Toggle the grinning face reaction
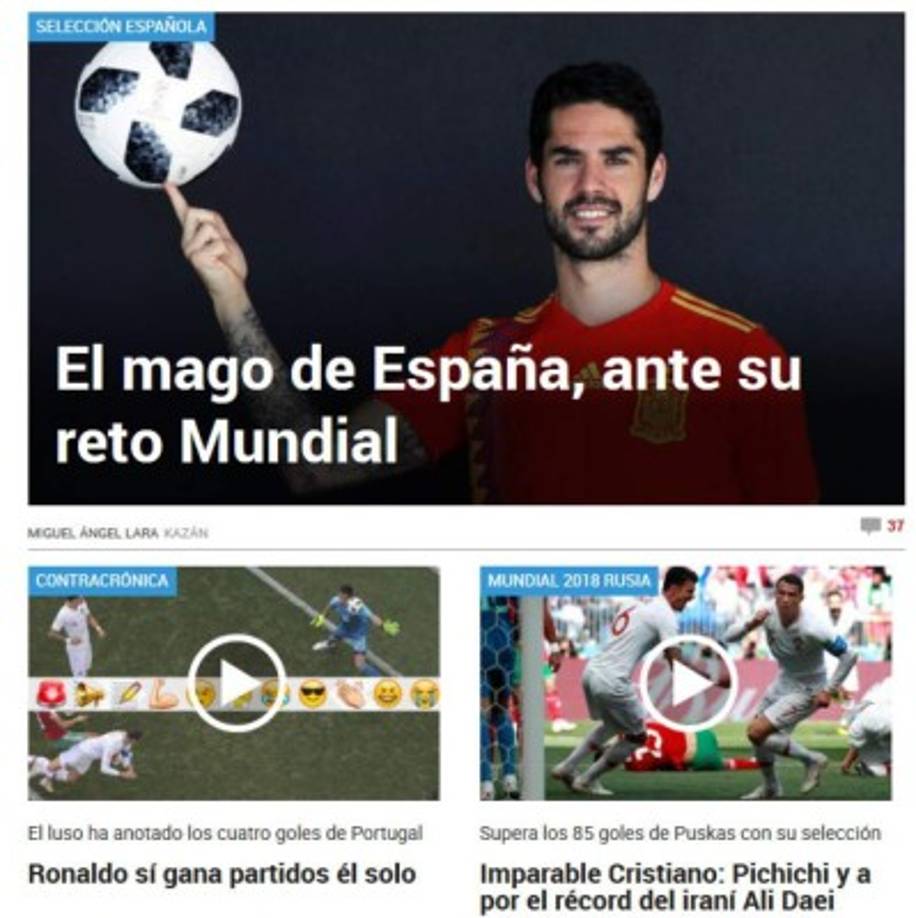This screenshot has height=918, width=916. point(385,688)
